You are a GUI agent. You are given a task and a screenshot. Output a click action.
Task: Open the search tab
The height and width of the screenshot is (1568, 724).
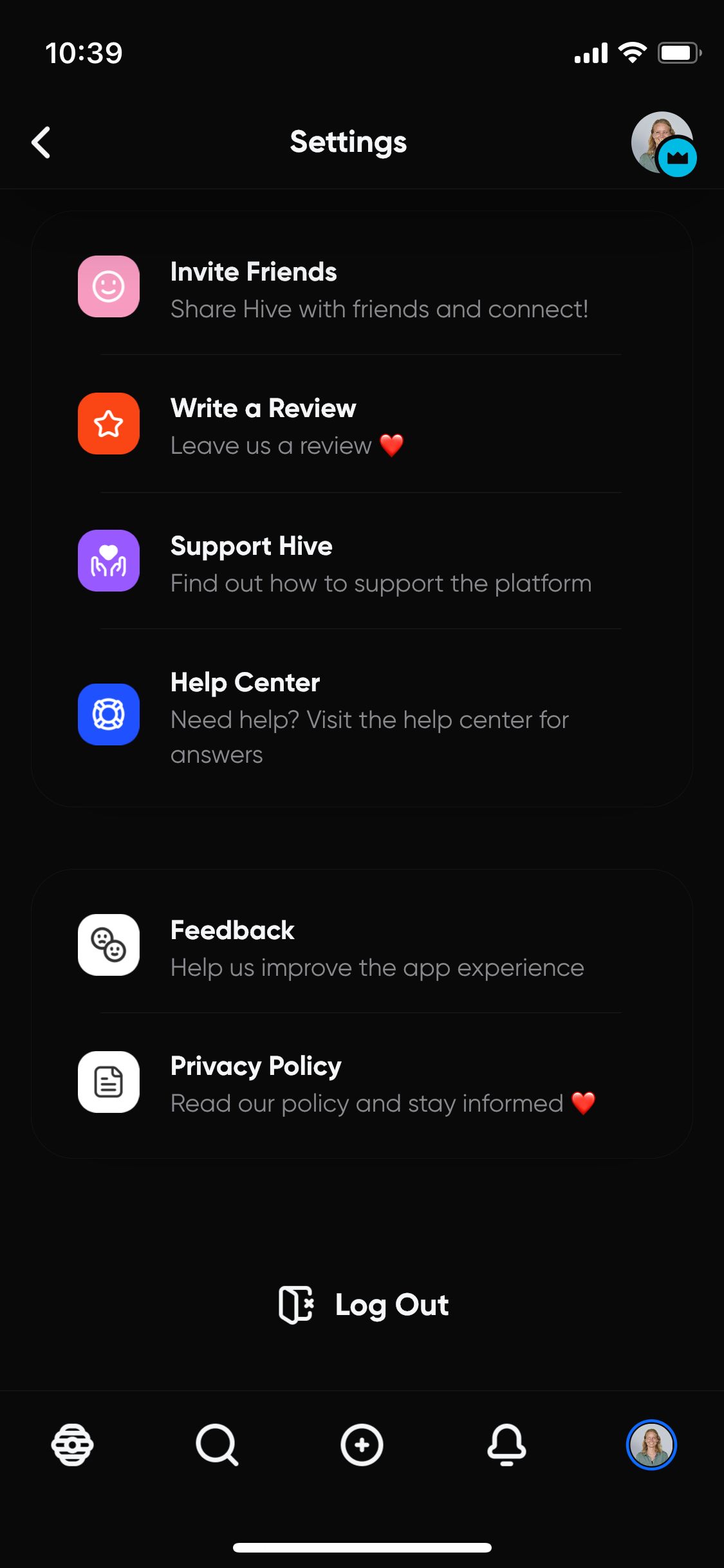pyautogui.click(x=217, y=1445)
